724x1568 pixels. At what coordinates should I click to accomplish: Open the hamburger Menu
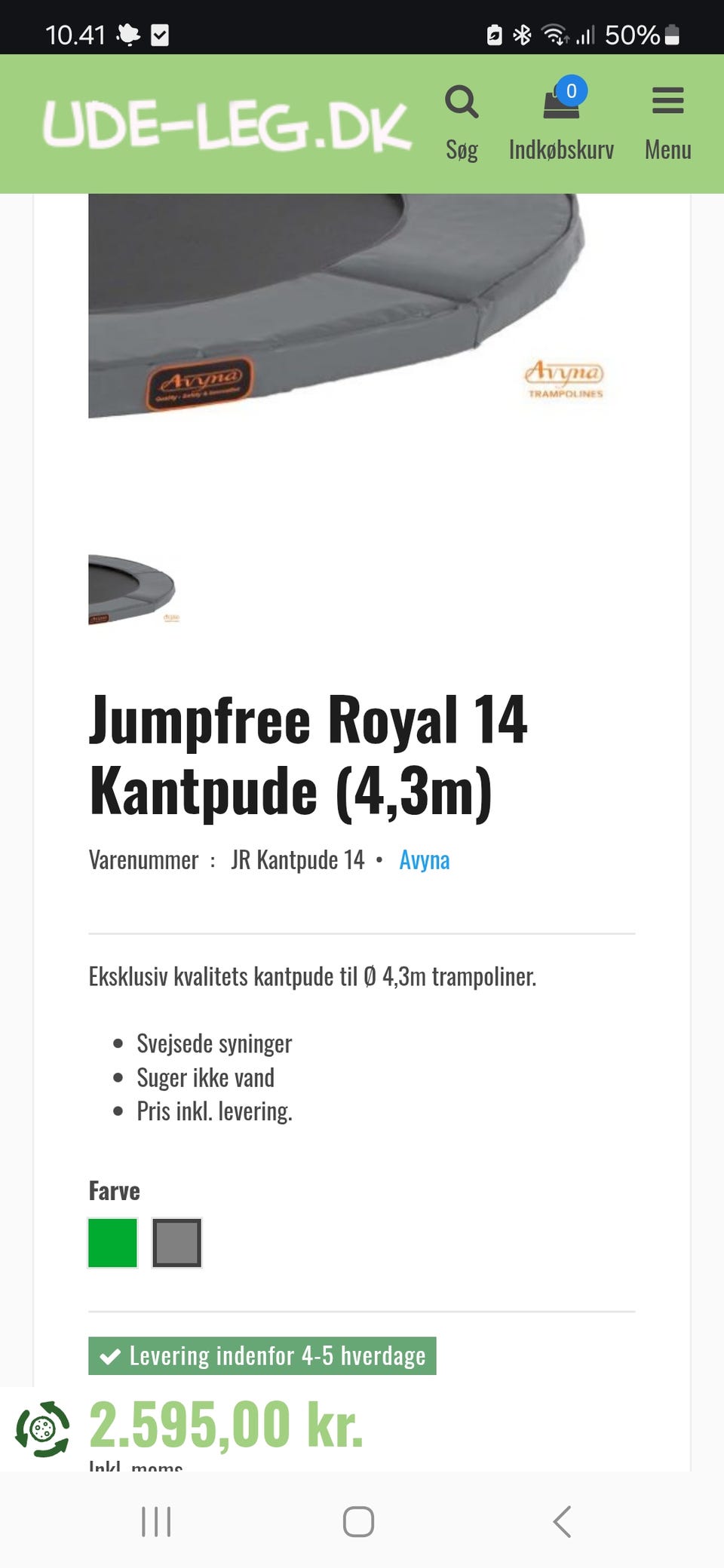667,122
